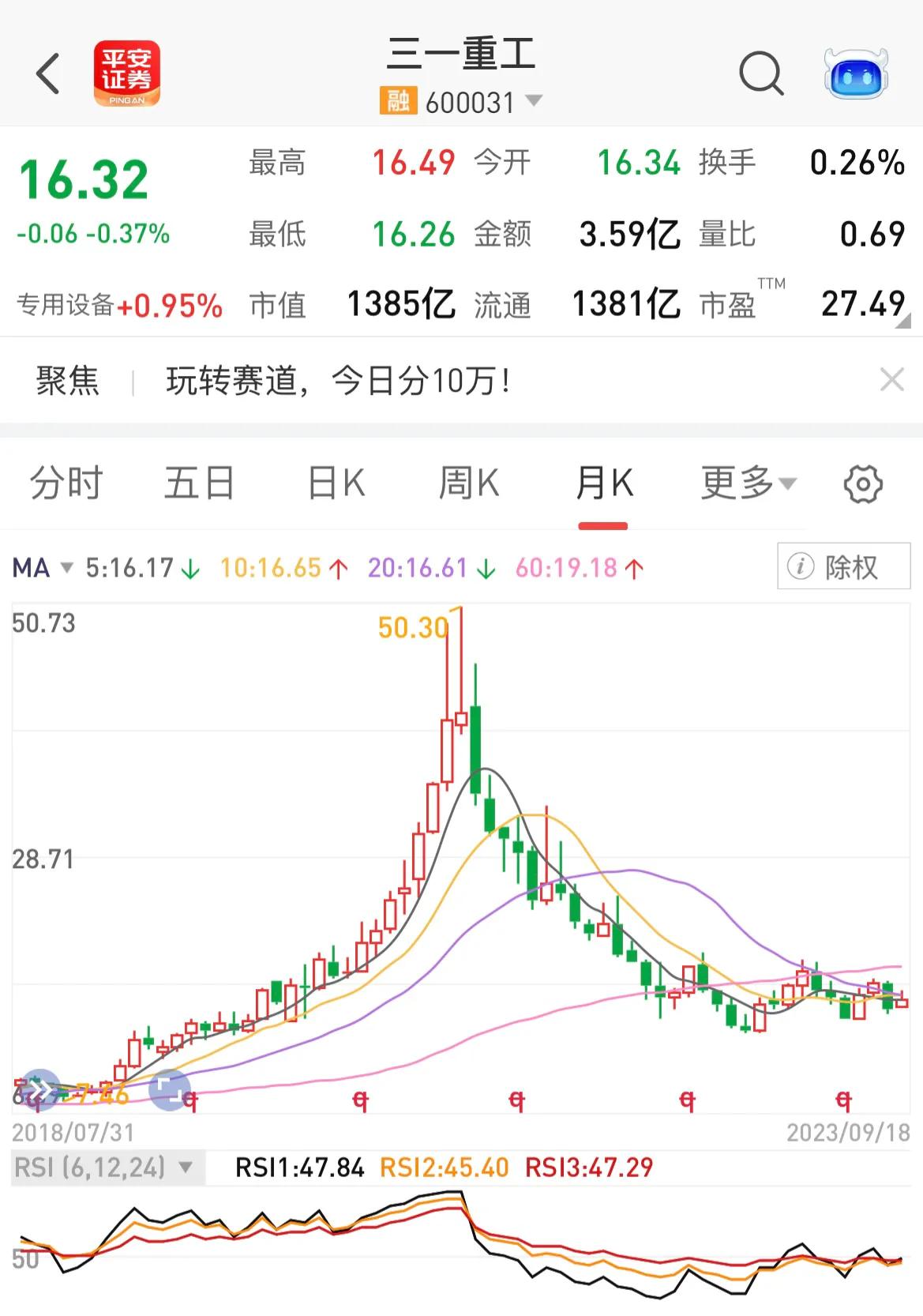Screen dimensions: 923x1316
Task: Select the 五日 five-day tab
Action: pos(200,483)
